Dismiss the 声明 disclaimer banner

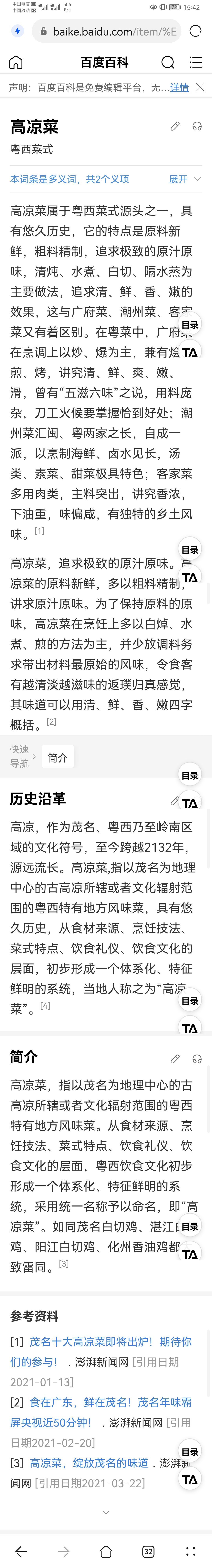(x=200, y=88)
